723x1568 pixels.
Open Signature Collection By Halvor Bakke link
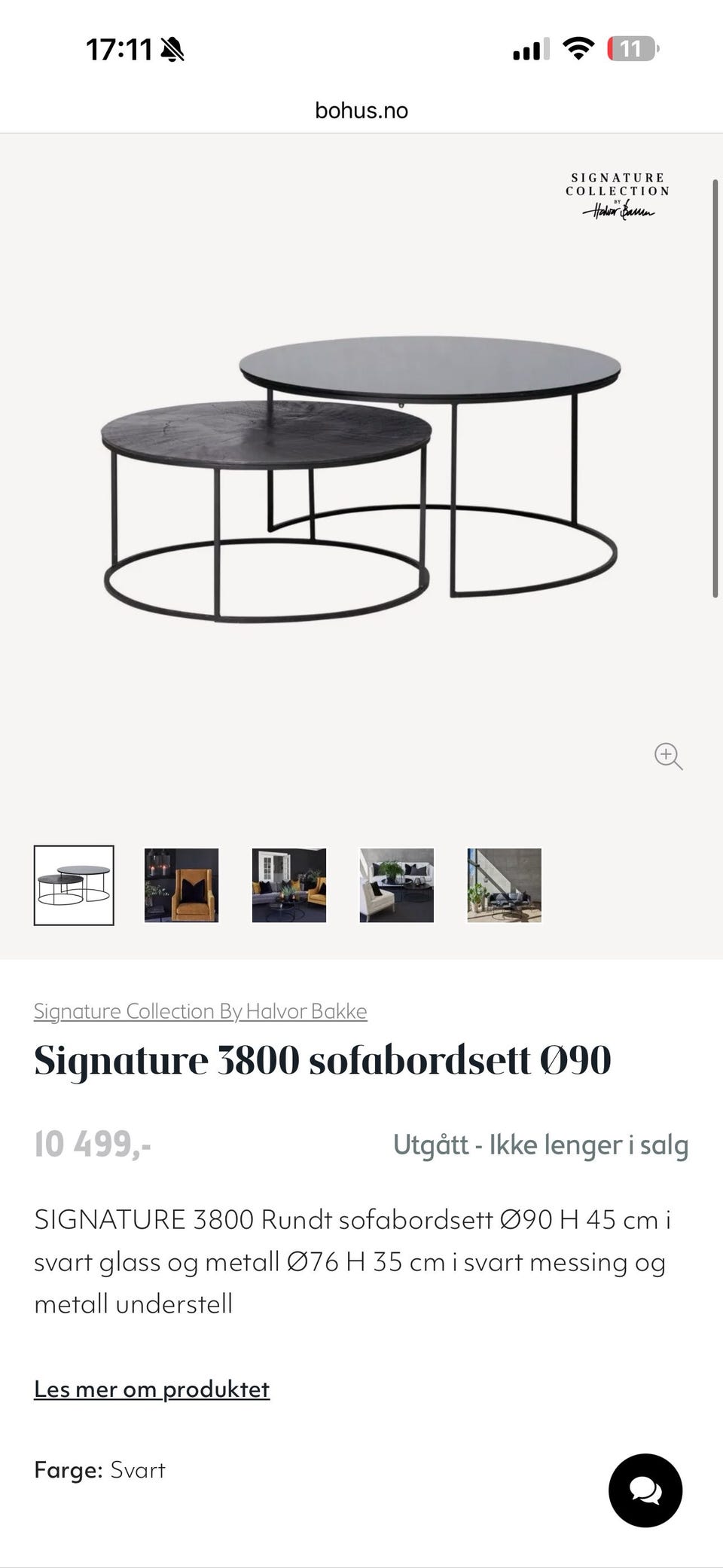coord(200,1011)
